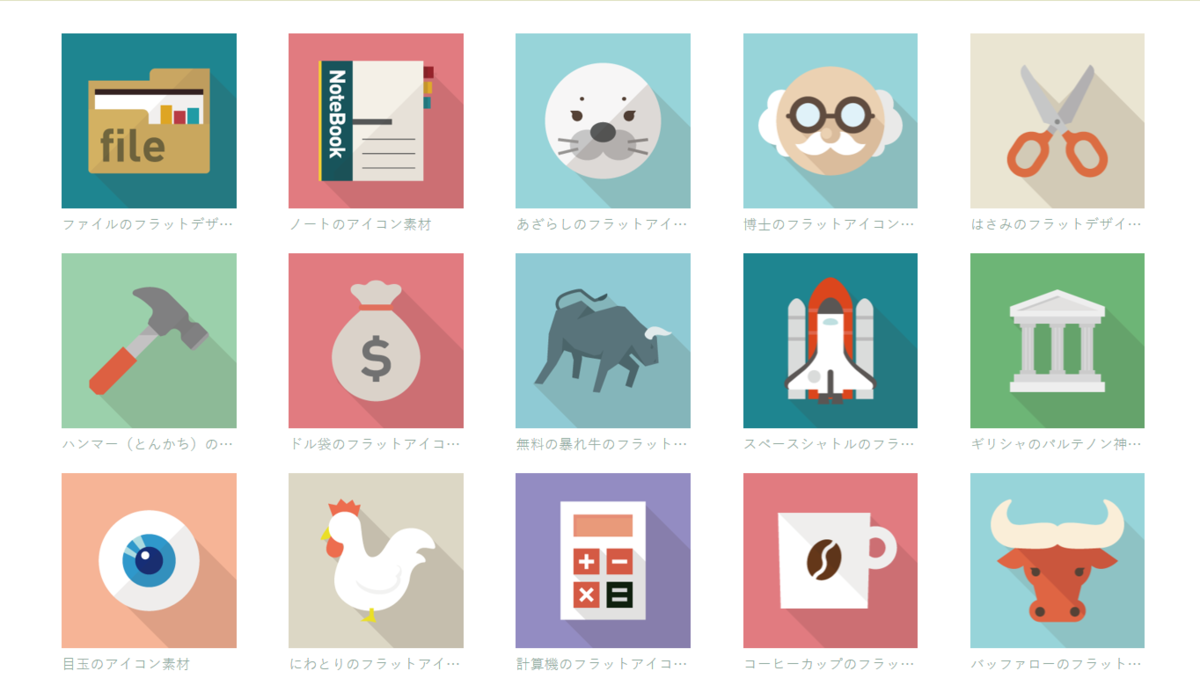Open the hammer (ハンマー) icon tile
1200x693 pixels.
149,340
